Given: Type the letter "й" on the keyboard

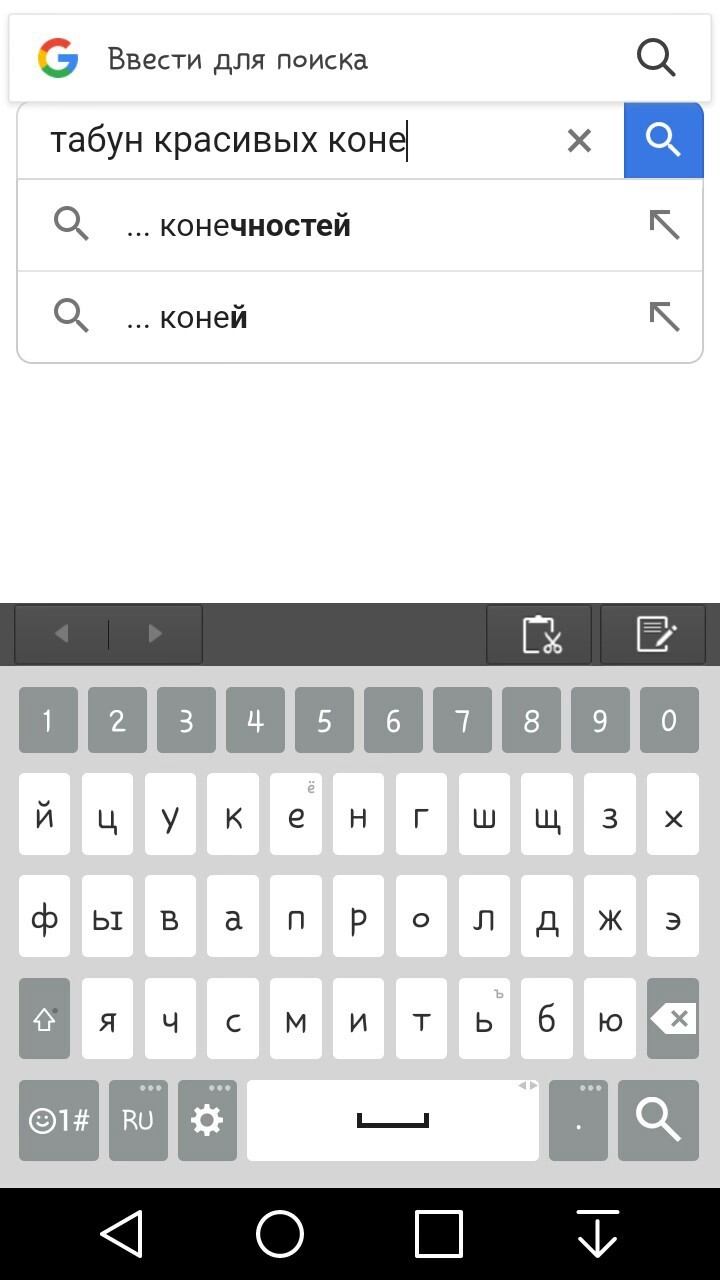Looking at the screenshot, I should 45,815.
